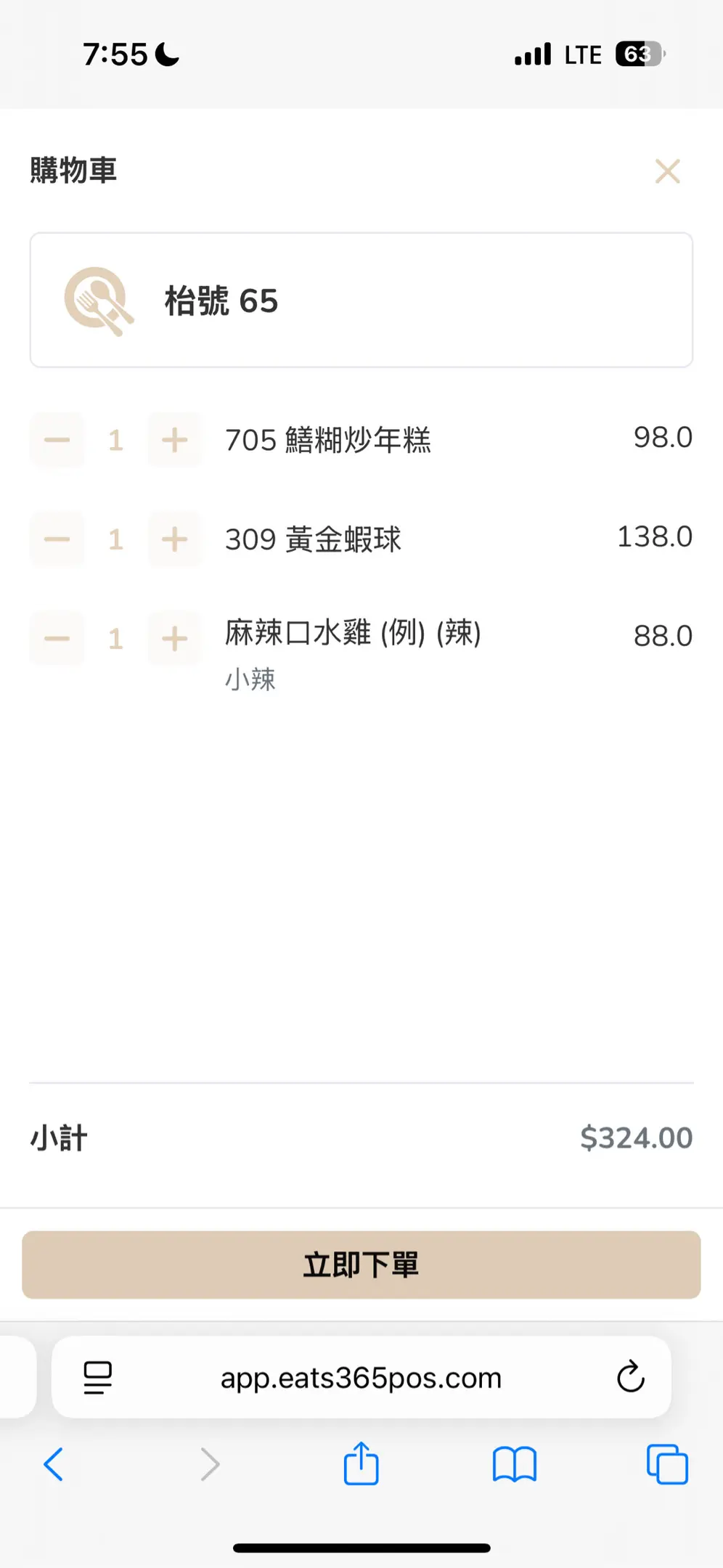Close the 購物車 cart panel
The image size is (723, 1568).
pyautogui.click(x=667, y=171)
